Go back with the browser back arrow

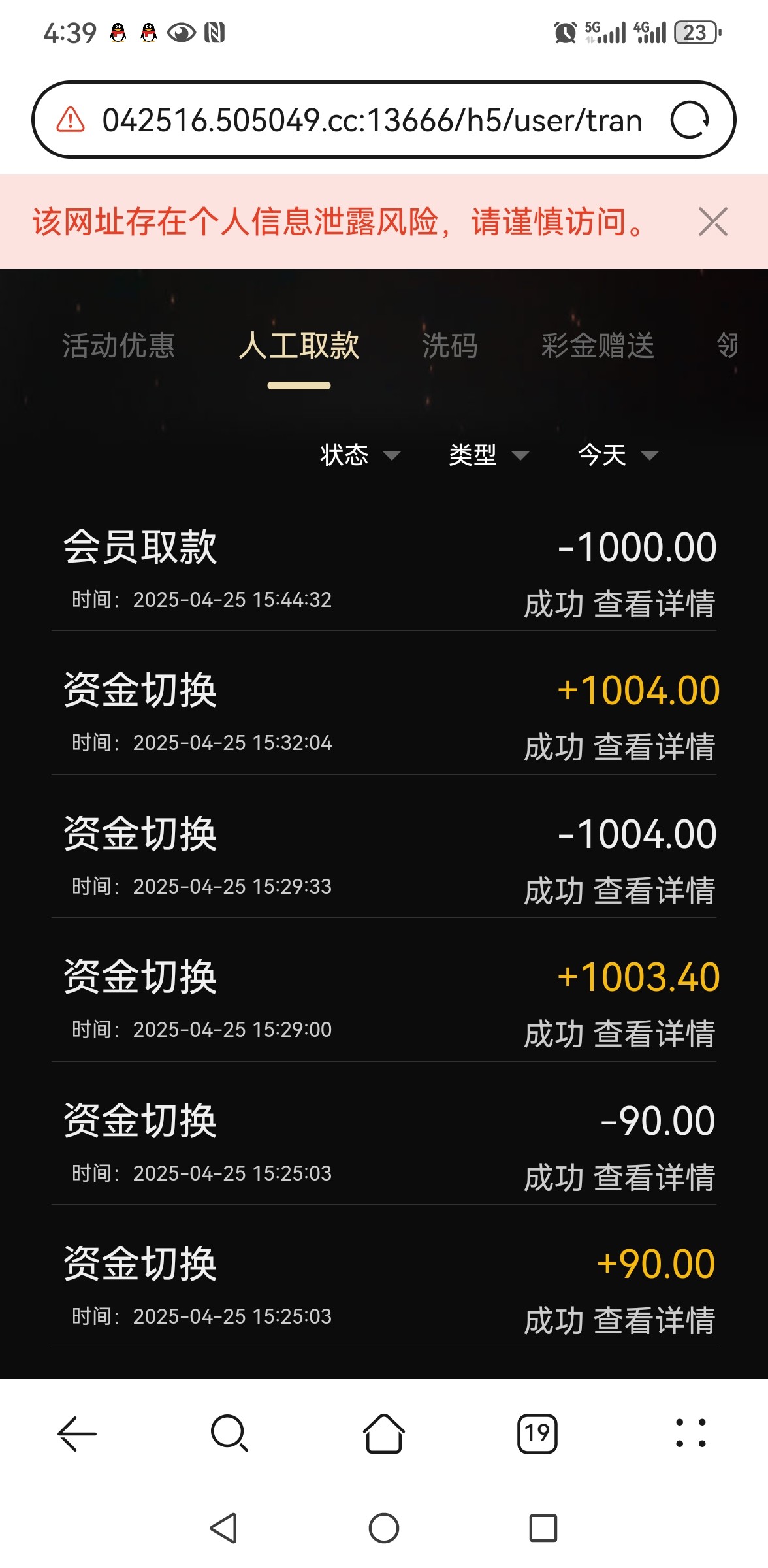point(77,1434)
